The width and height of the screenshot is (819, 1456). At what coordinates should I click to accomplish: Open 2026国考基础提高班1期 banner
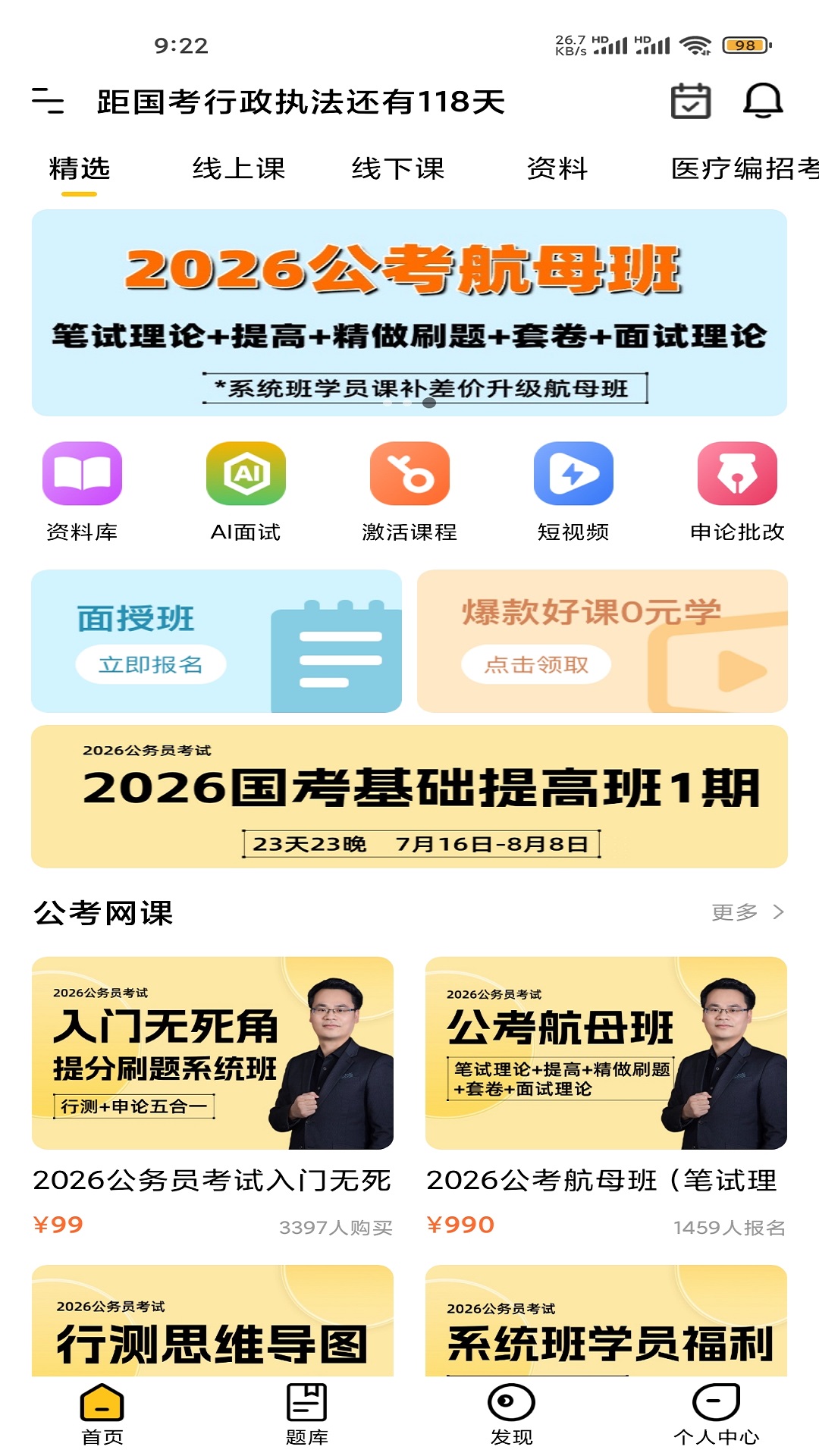click(409, 796)
